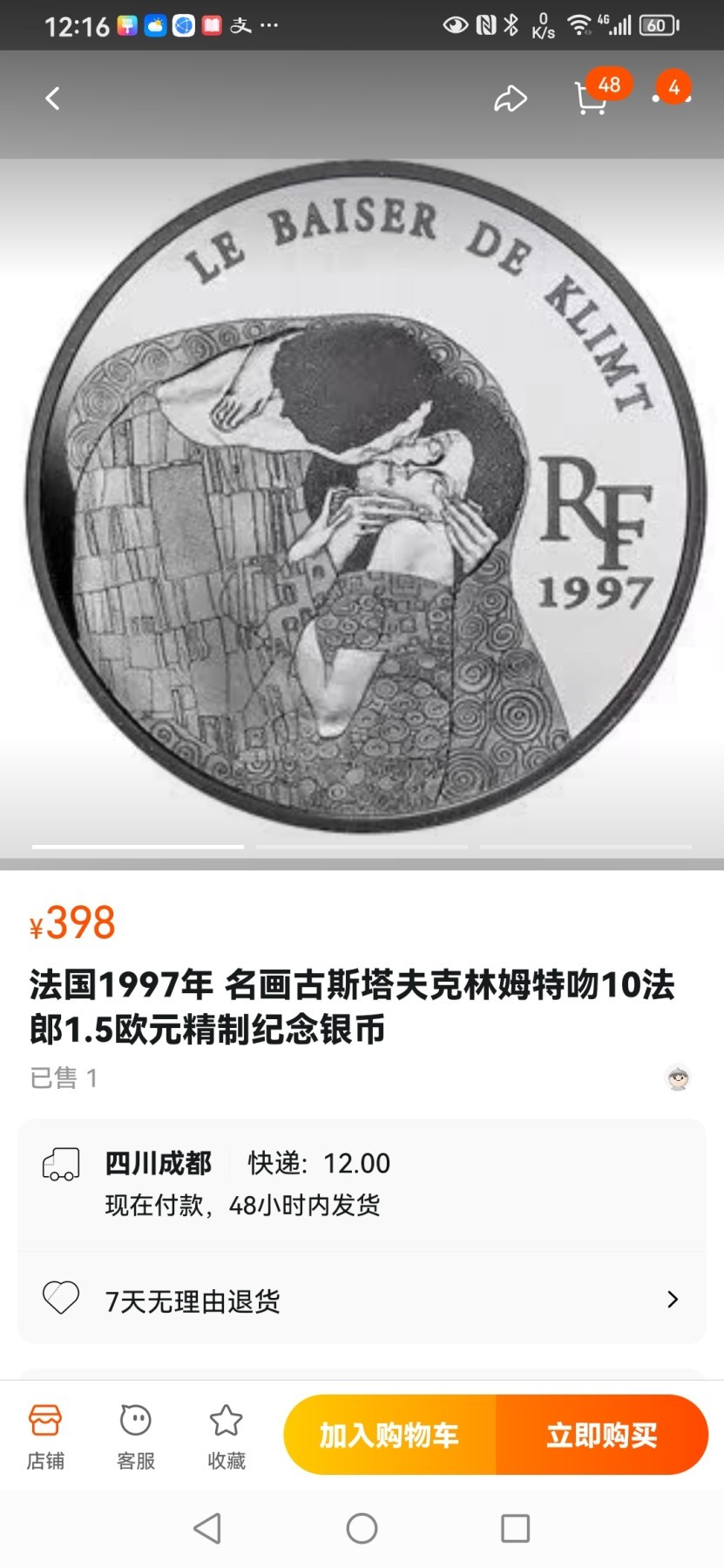Buy now with 立即购买
724x1568 pixels.
point(602,1435)
